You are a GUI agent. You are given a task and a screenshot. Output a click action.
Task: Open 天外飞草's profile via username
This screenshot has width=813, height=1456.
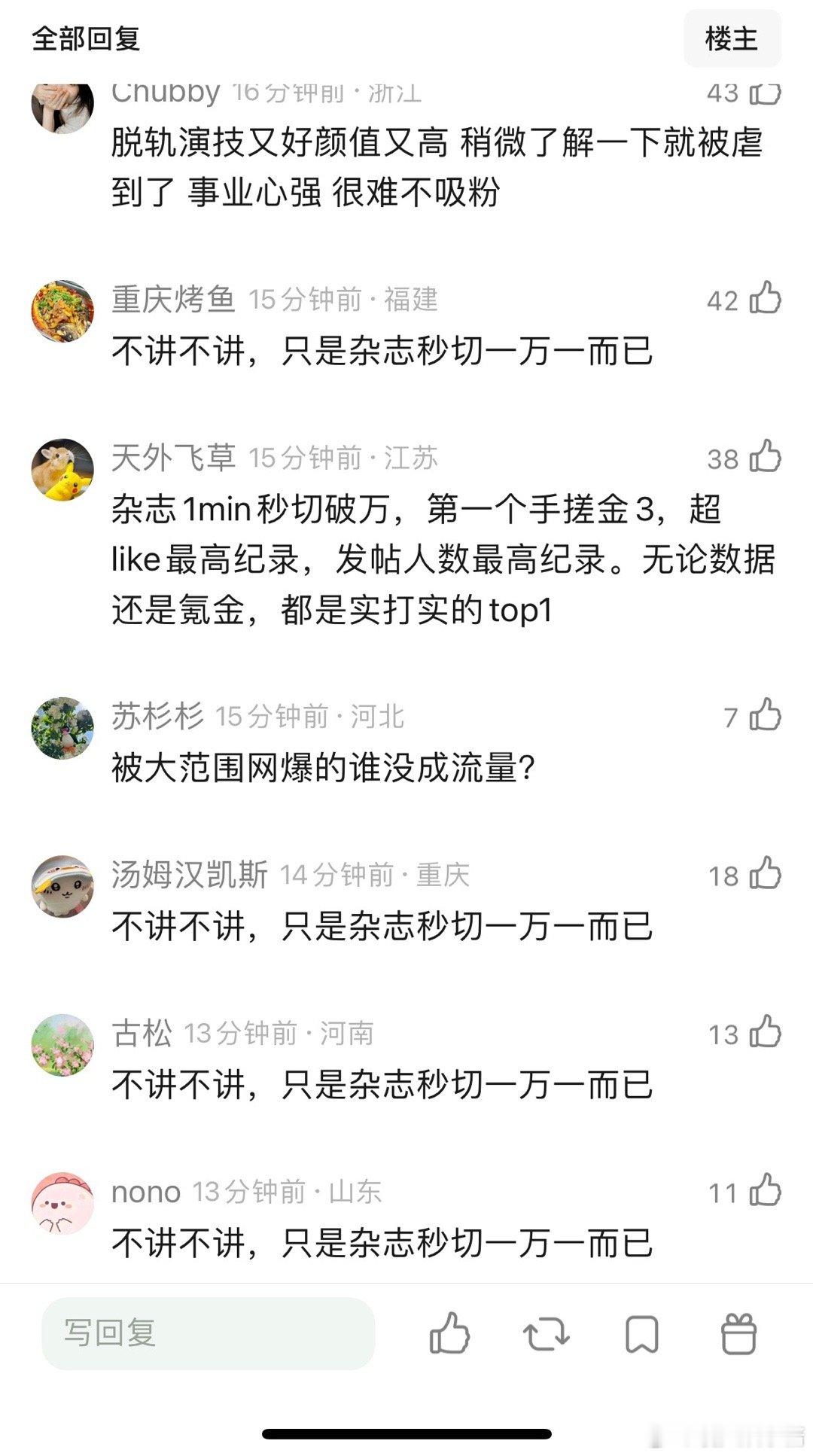[x=175, y=455]
